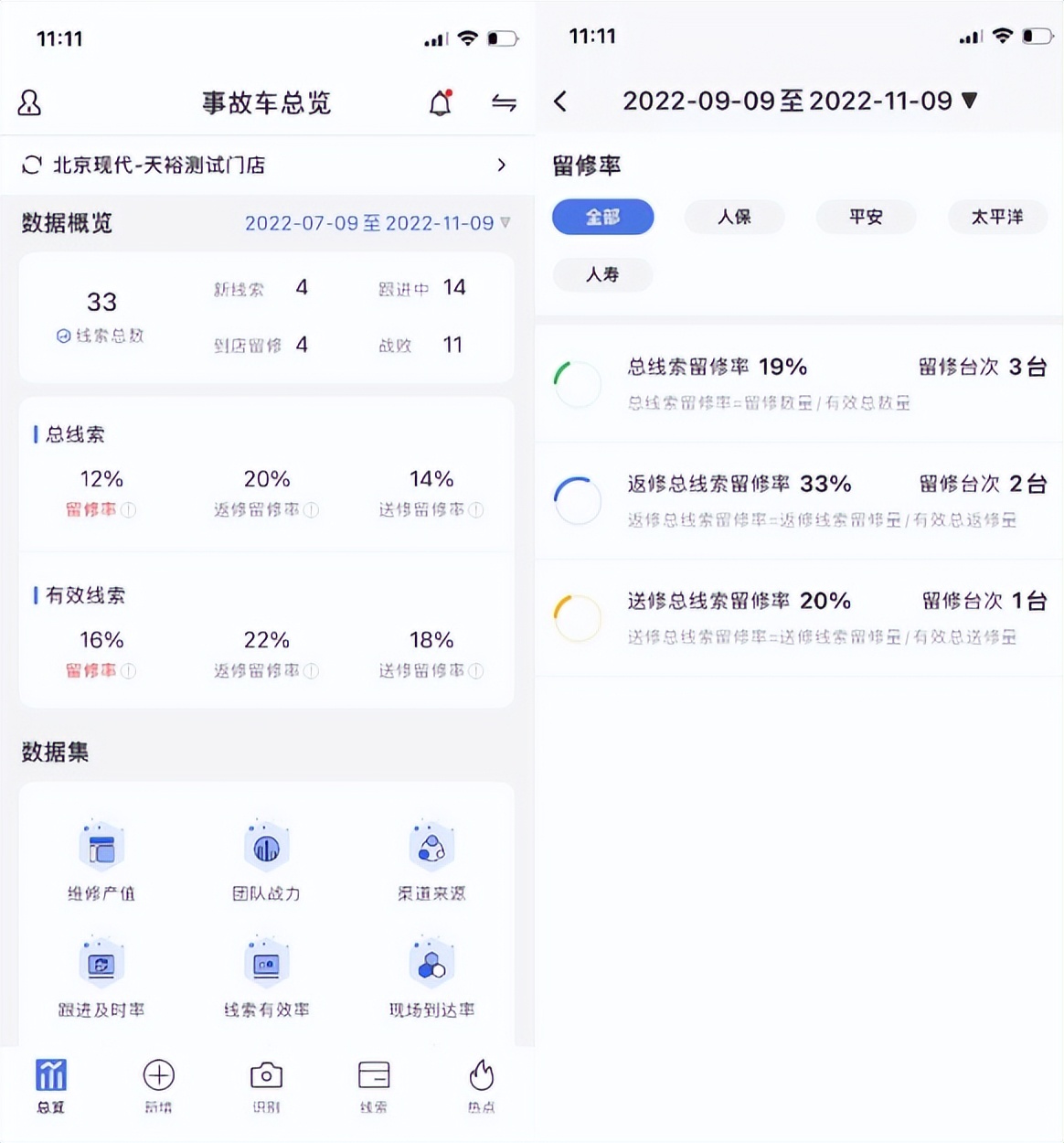Open the profile icon at top left
1064x1143 pixels.
[x=29, y=102]
